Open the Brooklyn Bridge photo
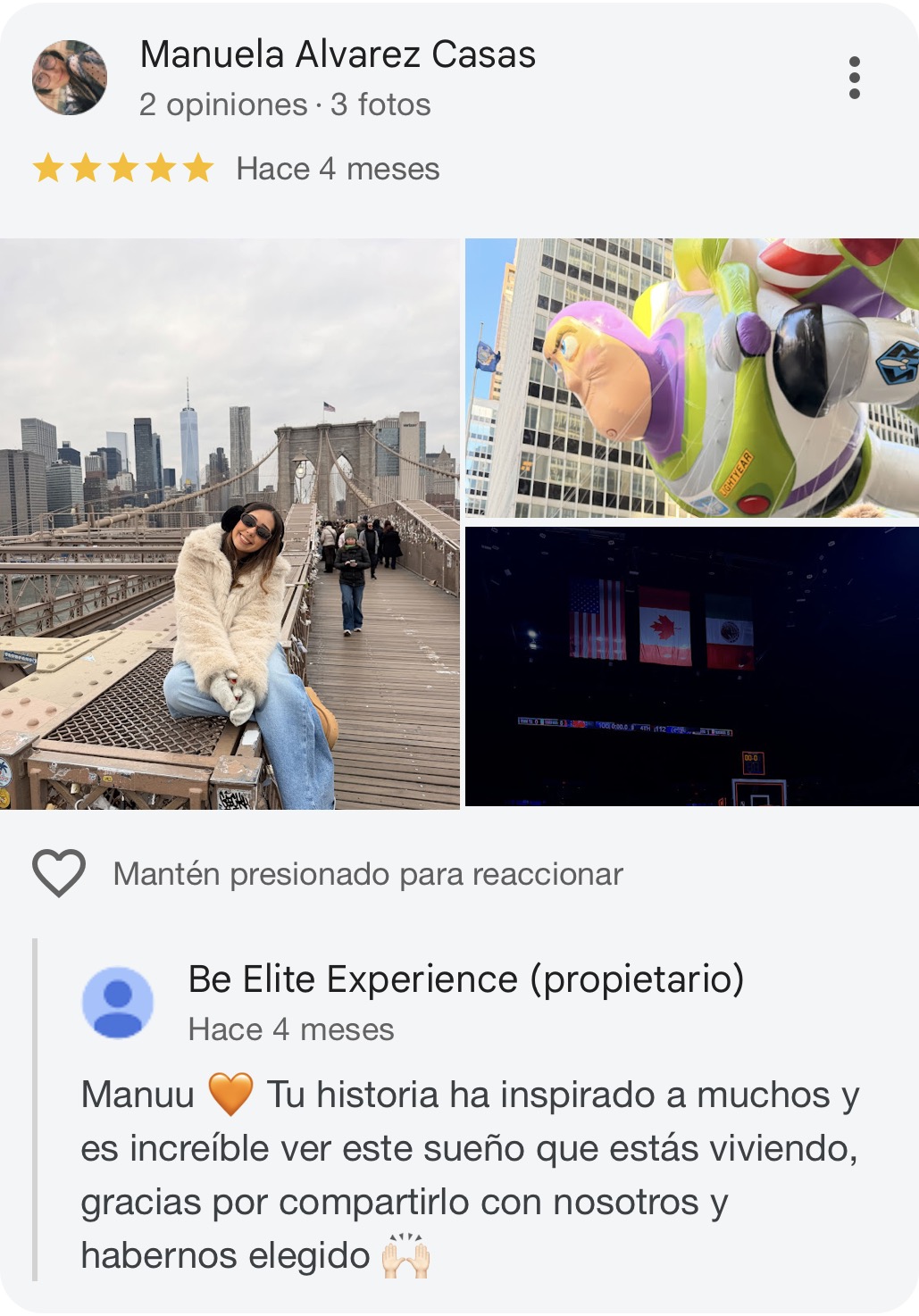The height and width of the screenshot is (1316, 919). tap(230, 523)
